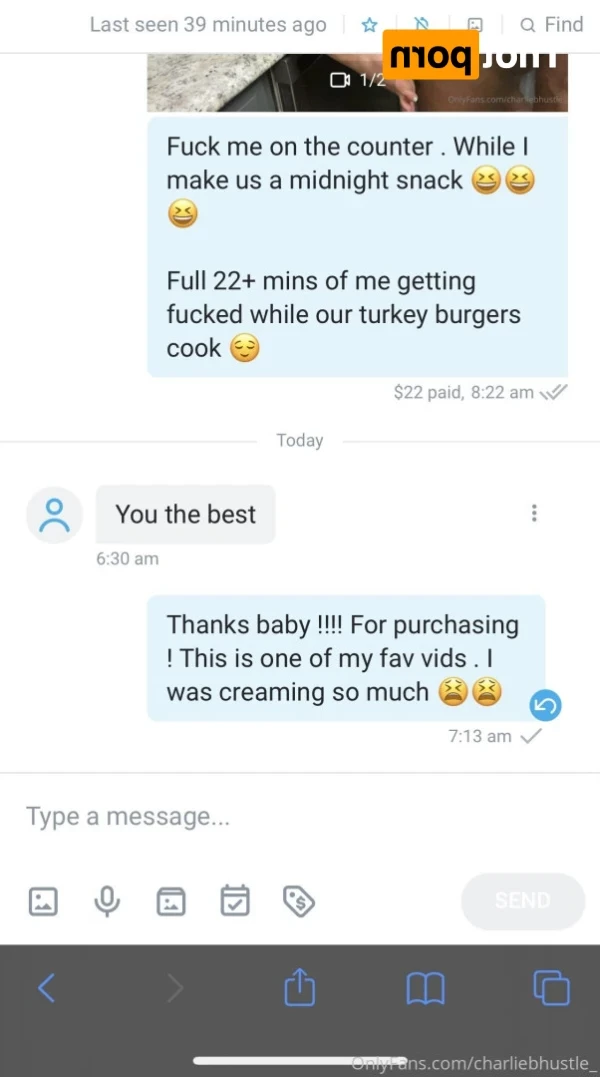Attach a photo using the image icon
The width and height of the screenshot is (600, 1077).
coord(43,901)
